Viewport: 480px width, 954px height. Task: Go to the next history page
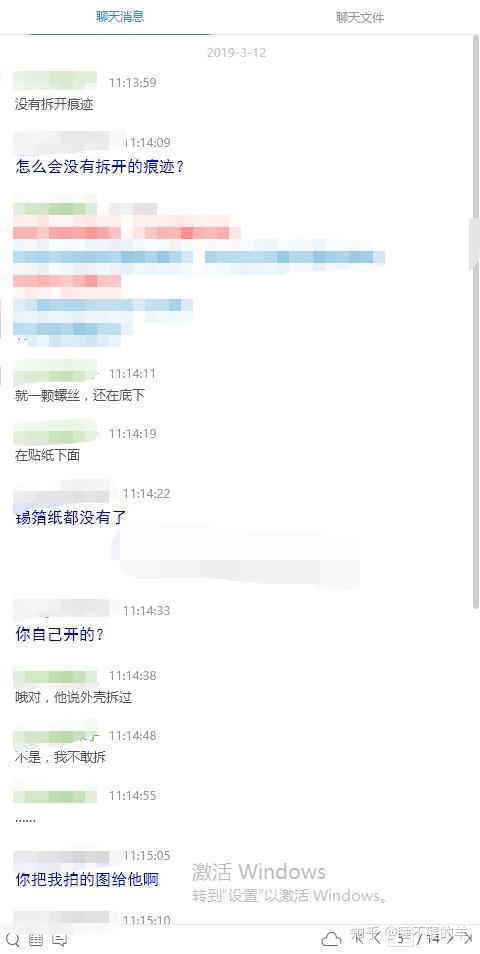(452, 939)
